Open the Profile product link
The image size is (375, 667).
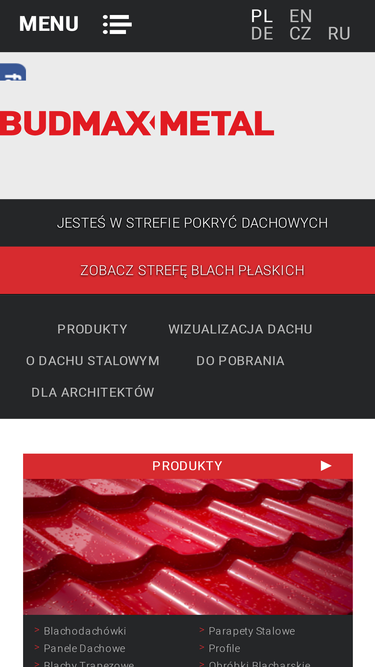click(224, 648)
